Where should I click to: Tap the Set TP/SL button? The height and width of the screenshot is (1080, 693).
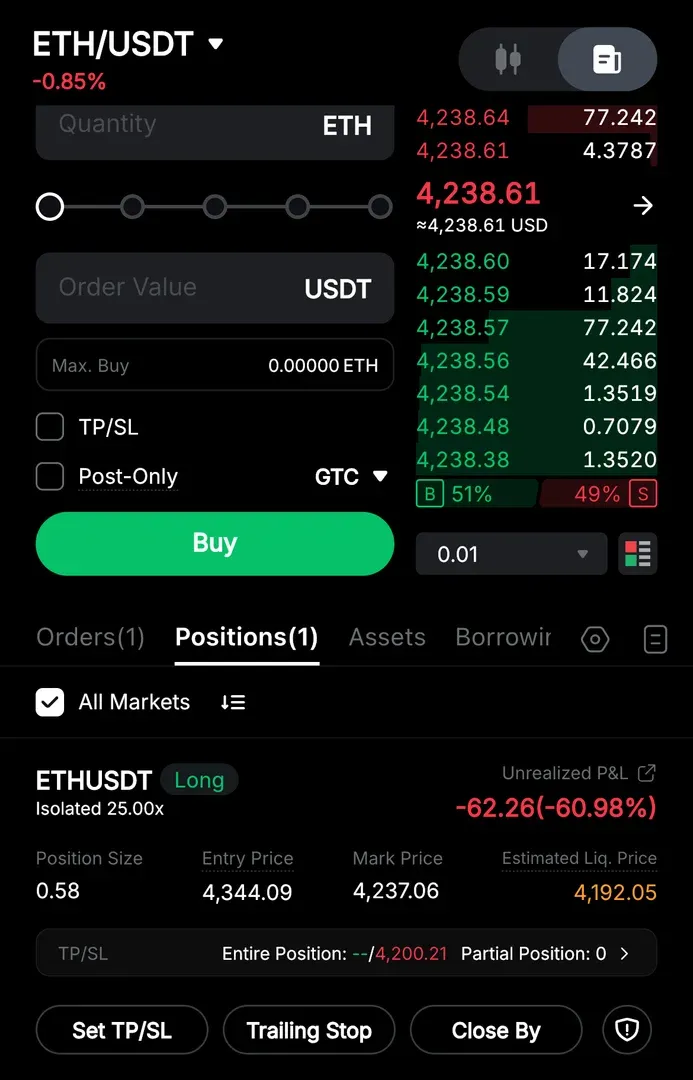(x=122, y=1031)
